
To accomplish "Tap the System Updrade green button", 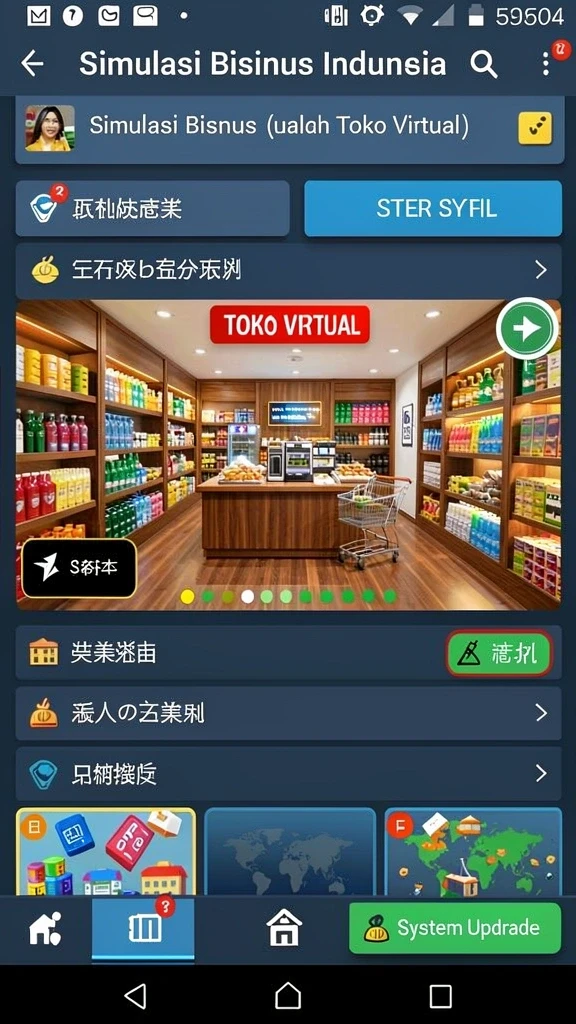I will pos(455,928).
